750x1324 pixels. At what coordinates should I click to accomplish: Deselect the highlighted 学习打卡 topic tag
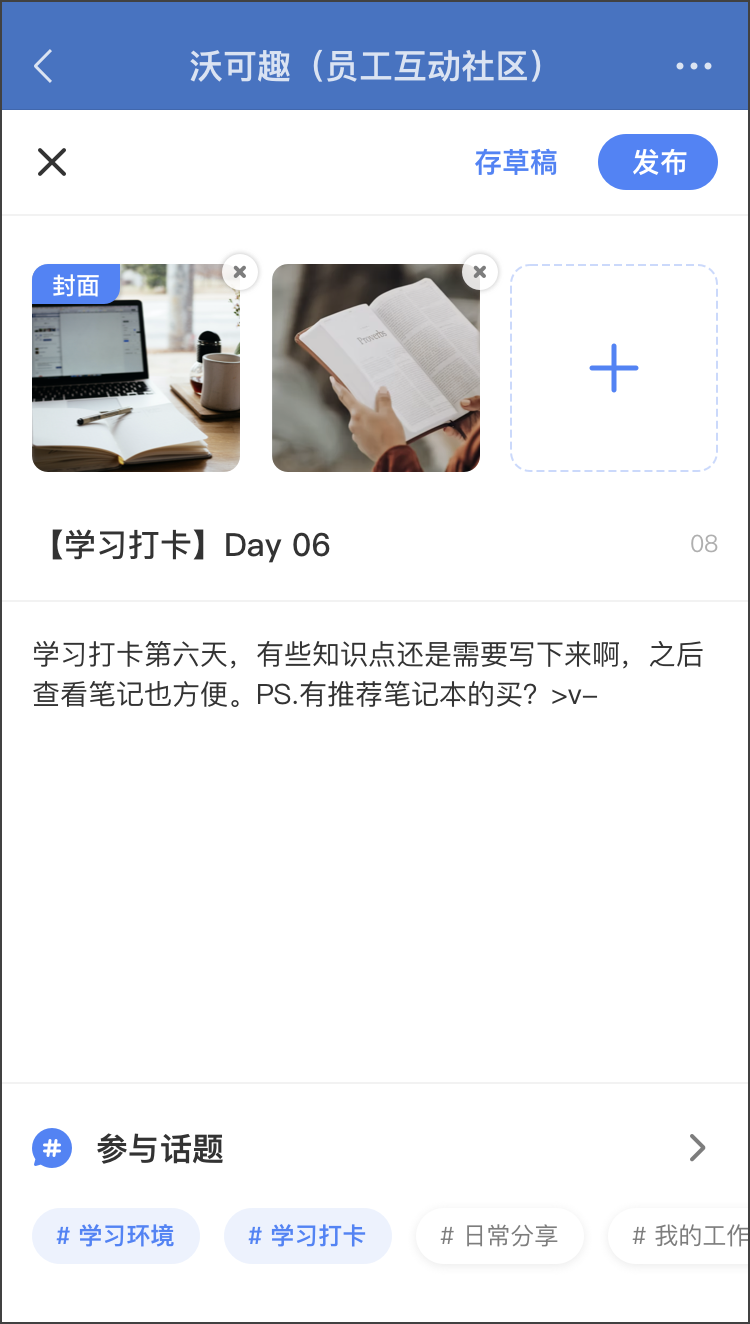click(x=308, y=1236)
